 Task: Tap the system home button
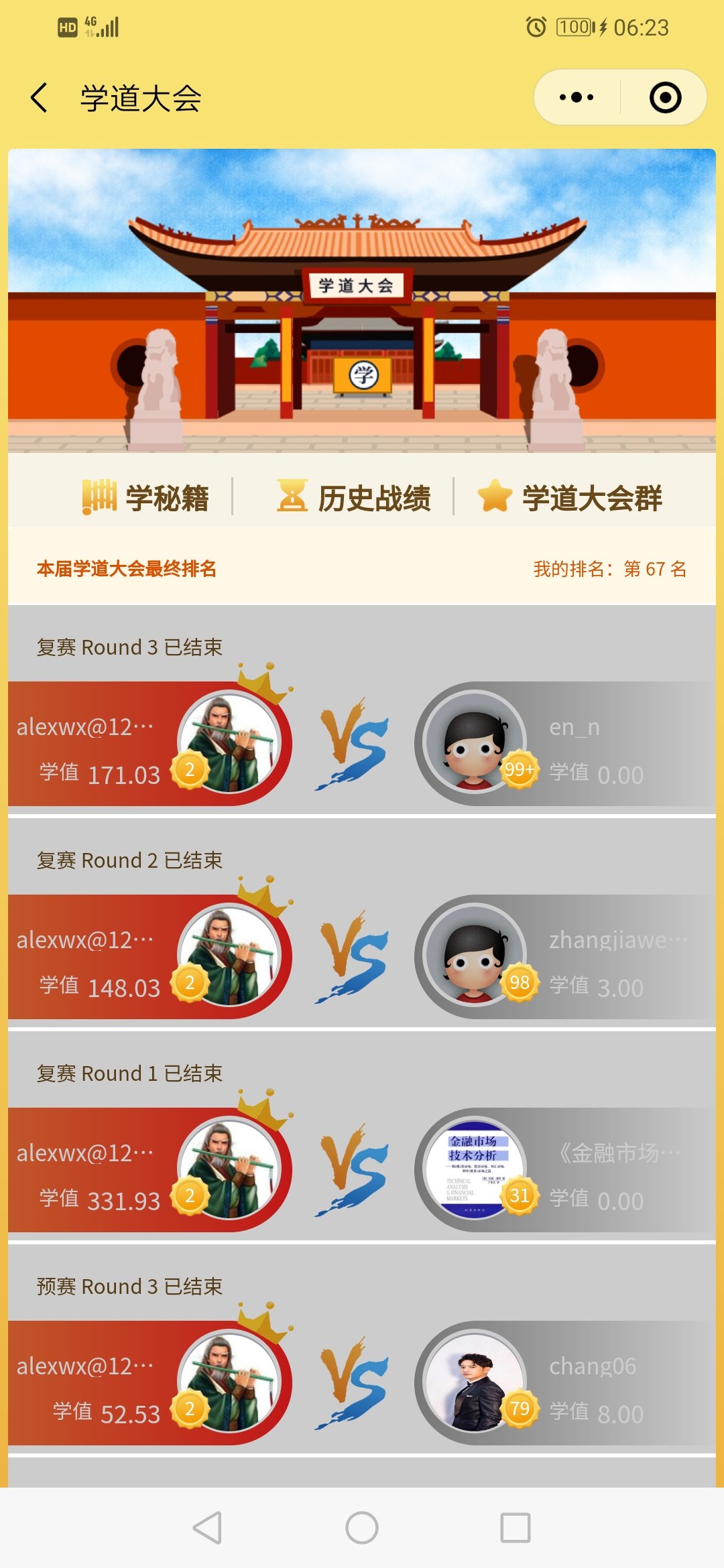(x=362, y=1528)
